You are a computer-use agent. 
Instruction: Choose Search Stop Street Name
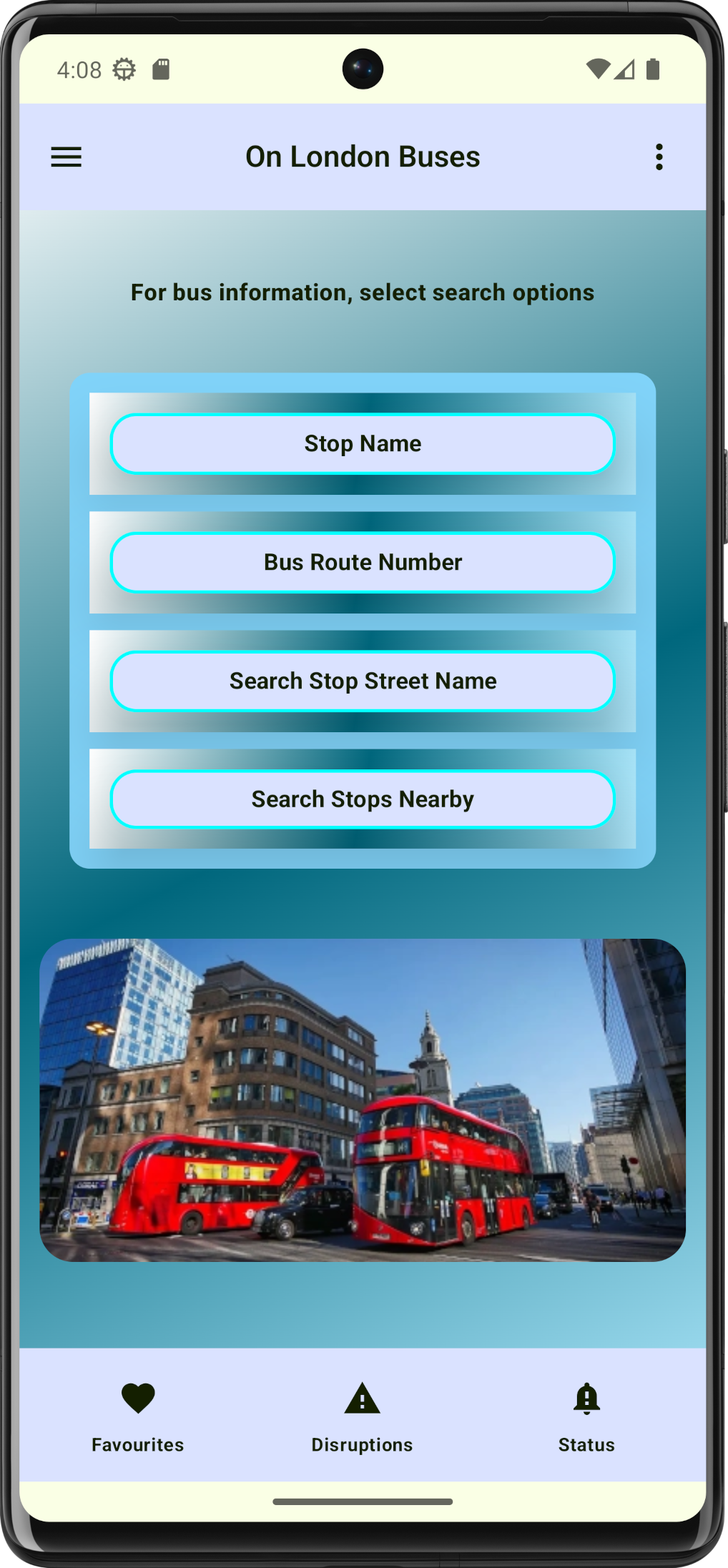click(x=363, y=681)
